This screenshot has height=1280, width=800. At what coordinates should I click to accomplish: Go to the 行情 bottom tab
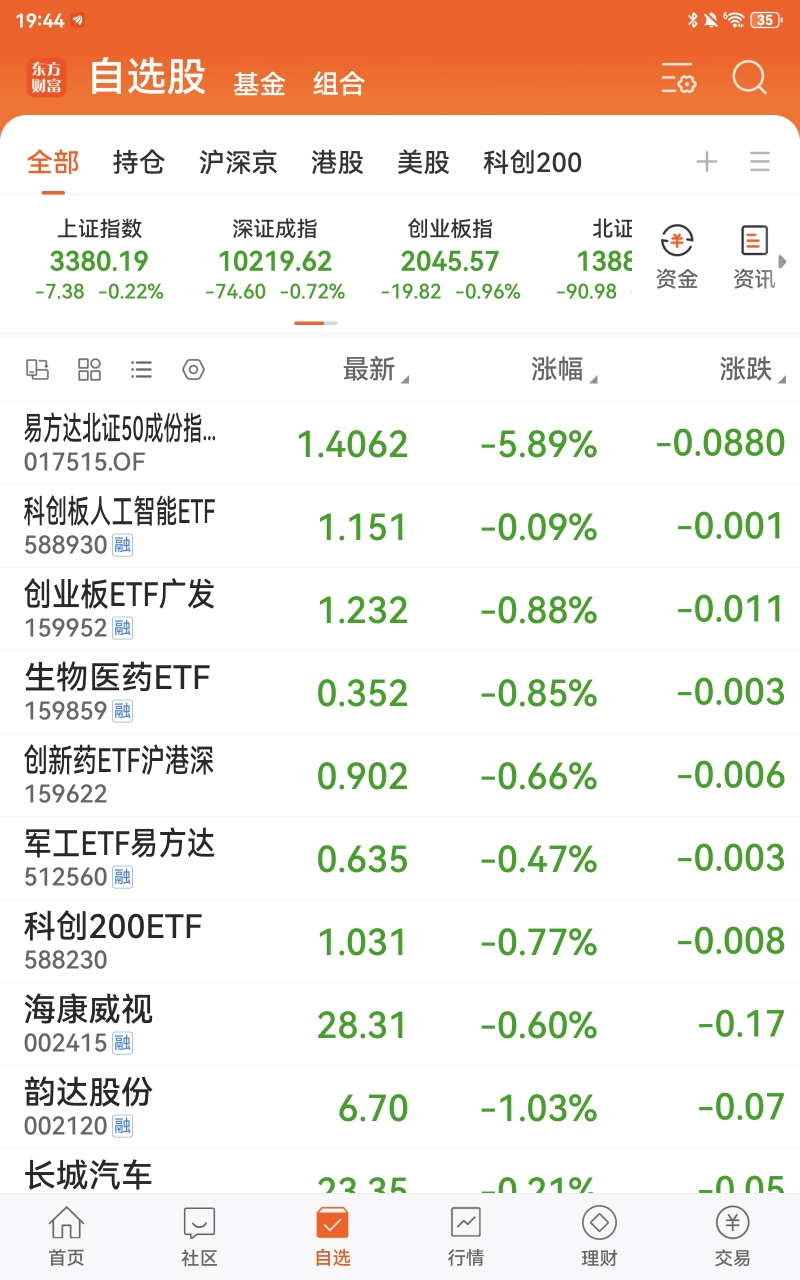pyautogui.click(x=466, y=1237)
